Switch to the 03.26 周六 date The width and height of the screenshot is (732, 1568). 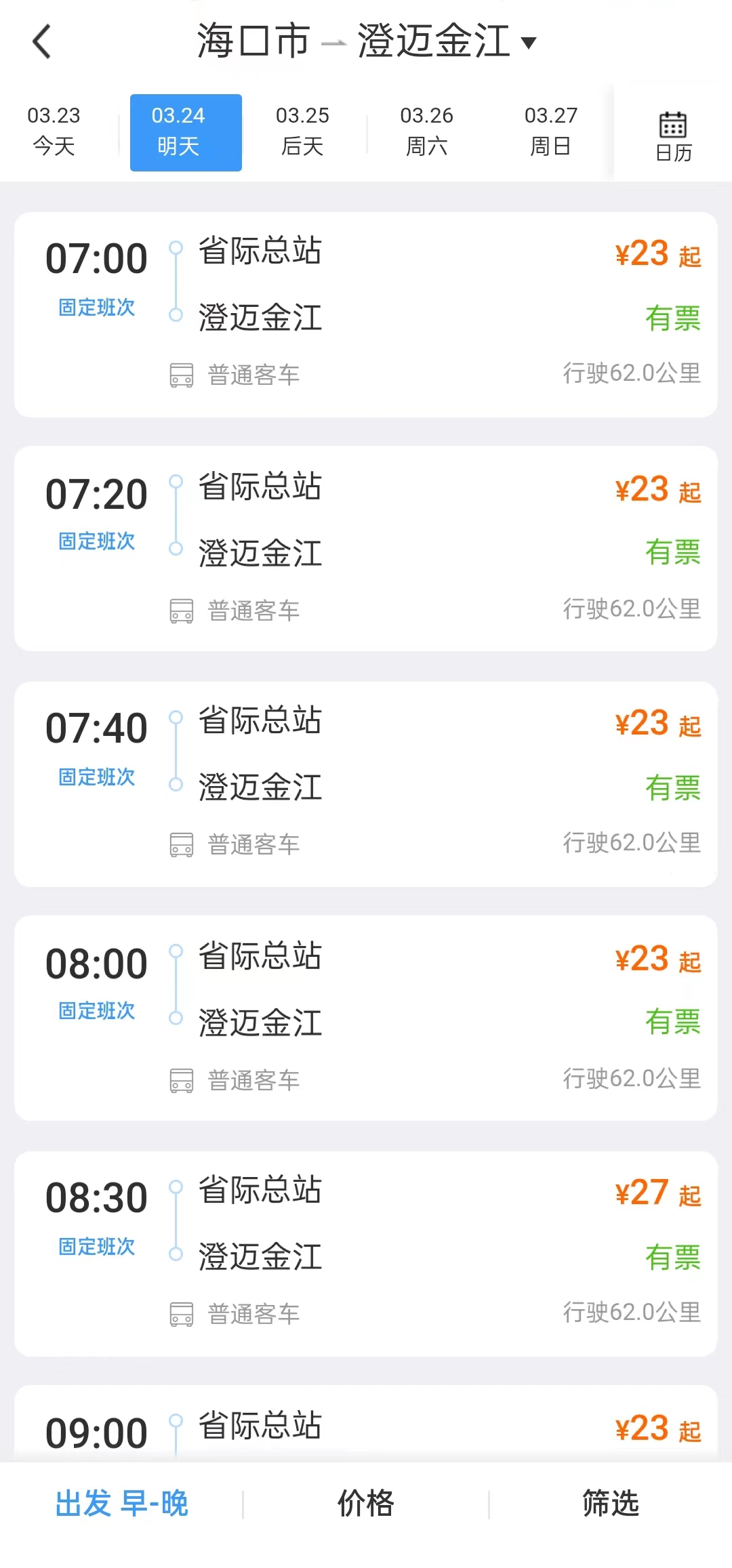tap(426, 131)
